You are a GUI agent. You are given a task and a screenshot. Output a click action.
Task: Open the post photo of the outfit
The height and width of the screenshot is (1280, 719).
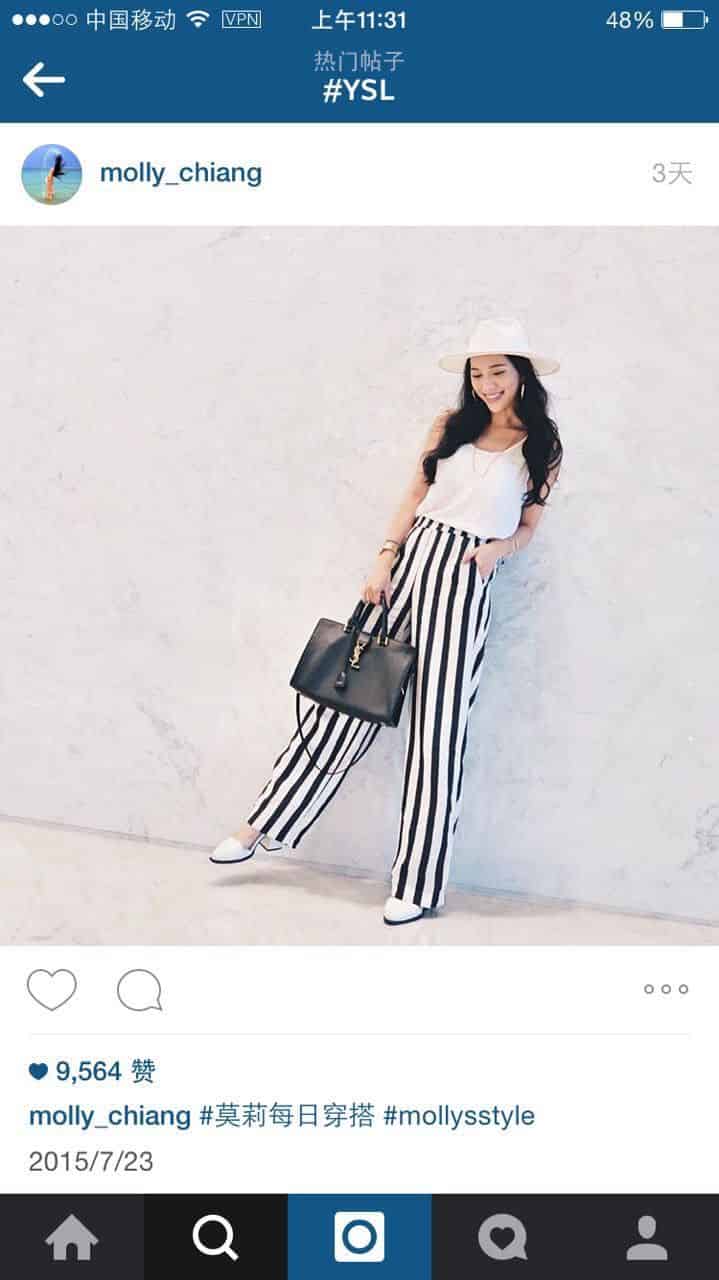point(359,585)
